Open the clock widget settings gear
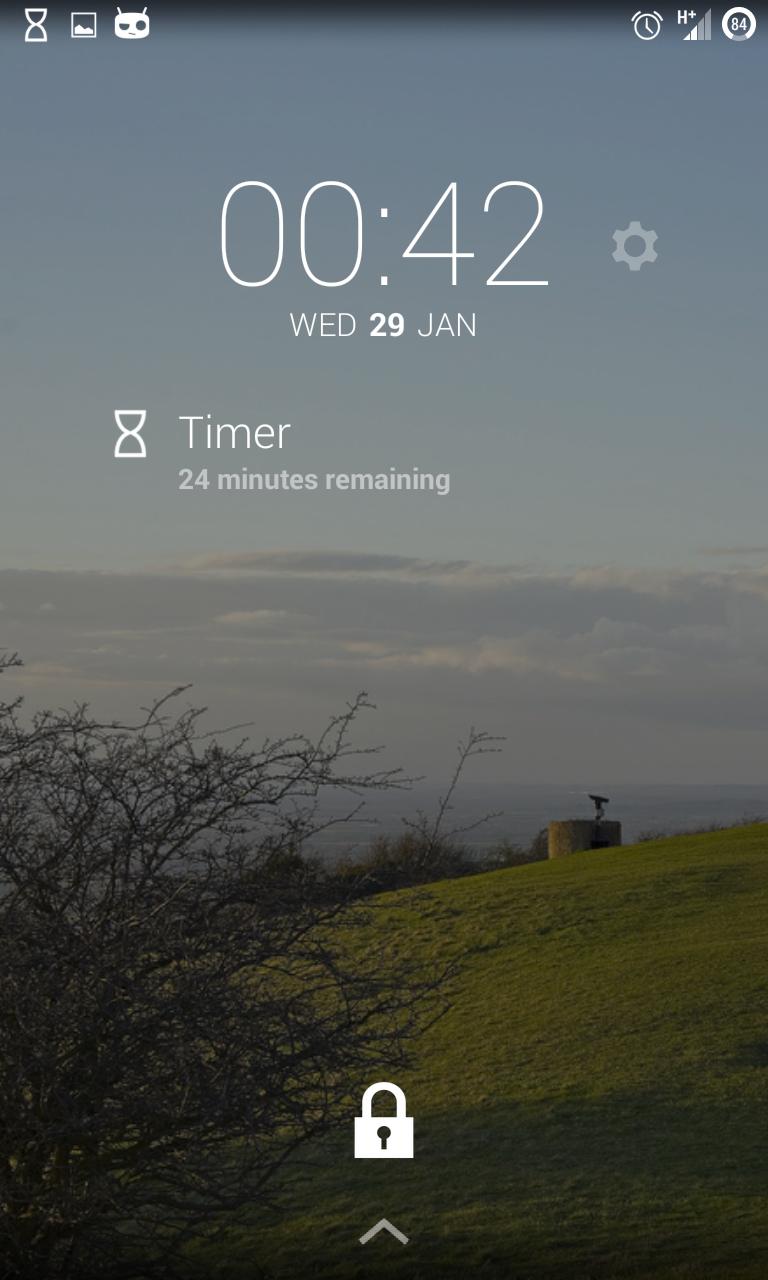Viewport: 768px width, 1280px height. [635, 245]
